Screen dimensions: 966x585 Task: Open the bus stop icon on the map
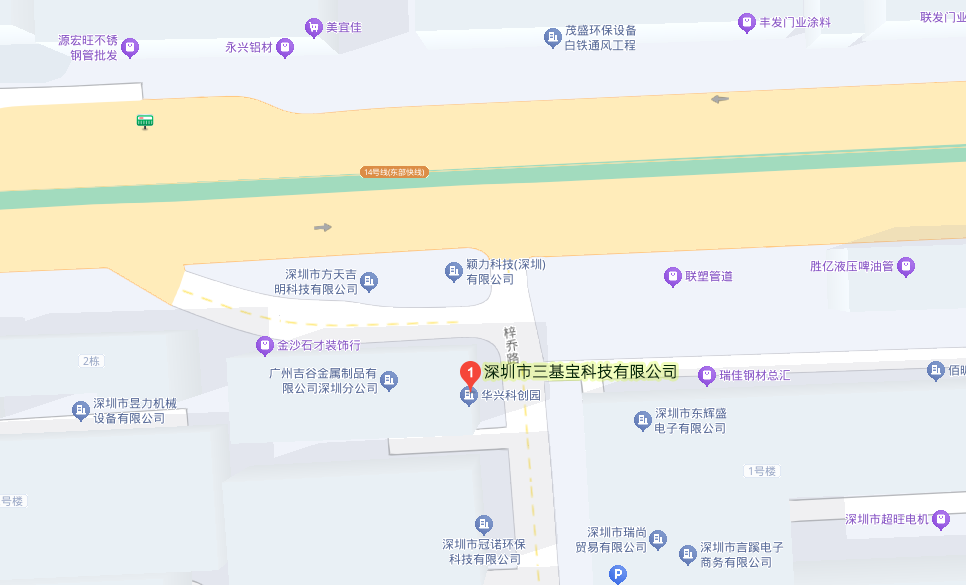coord(145,122)
